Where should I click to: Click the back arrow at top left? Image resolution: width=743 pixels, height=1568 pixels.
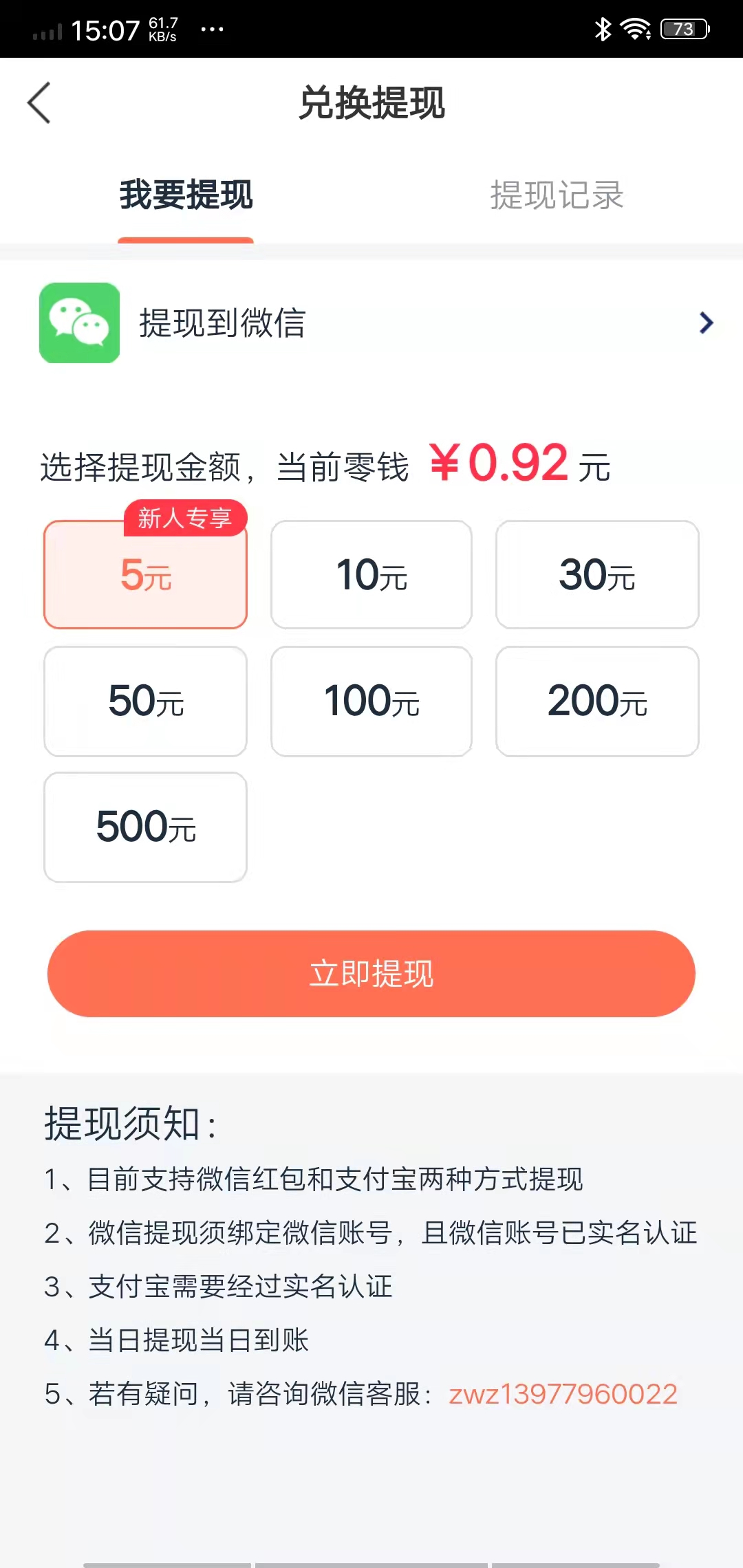coord(39,103)
